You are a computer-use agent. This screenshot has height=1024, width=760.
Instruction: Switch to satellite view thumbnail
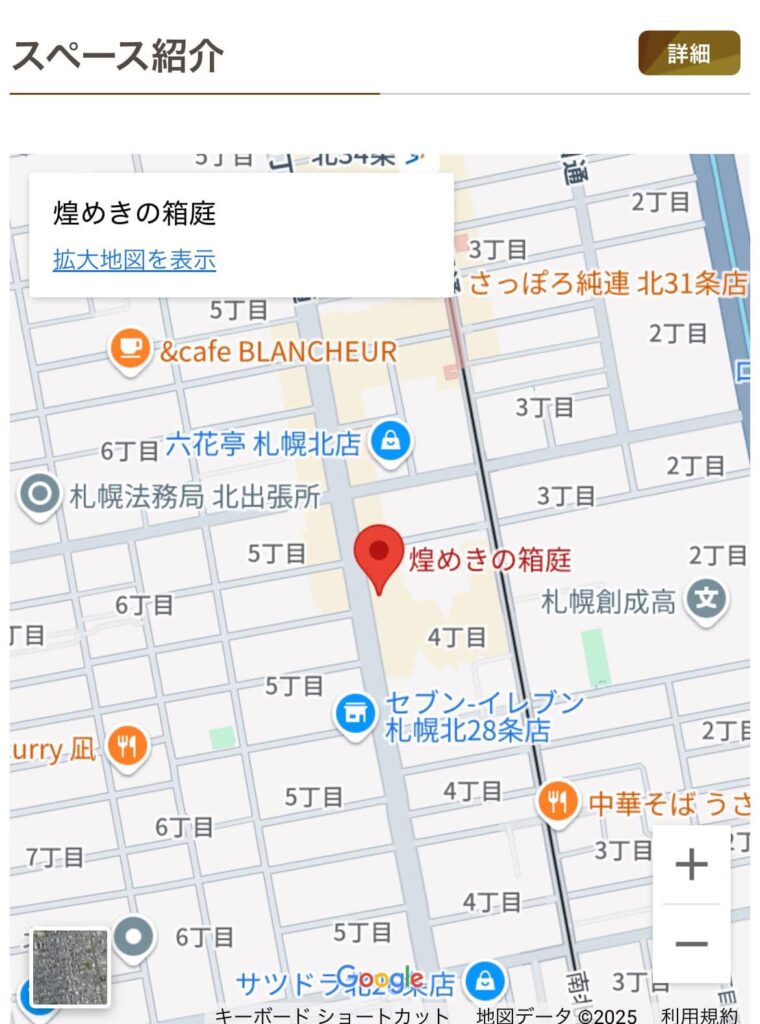(x=69, y=966)
